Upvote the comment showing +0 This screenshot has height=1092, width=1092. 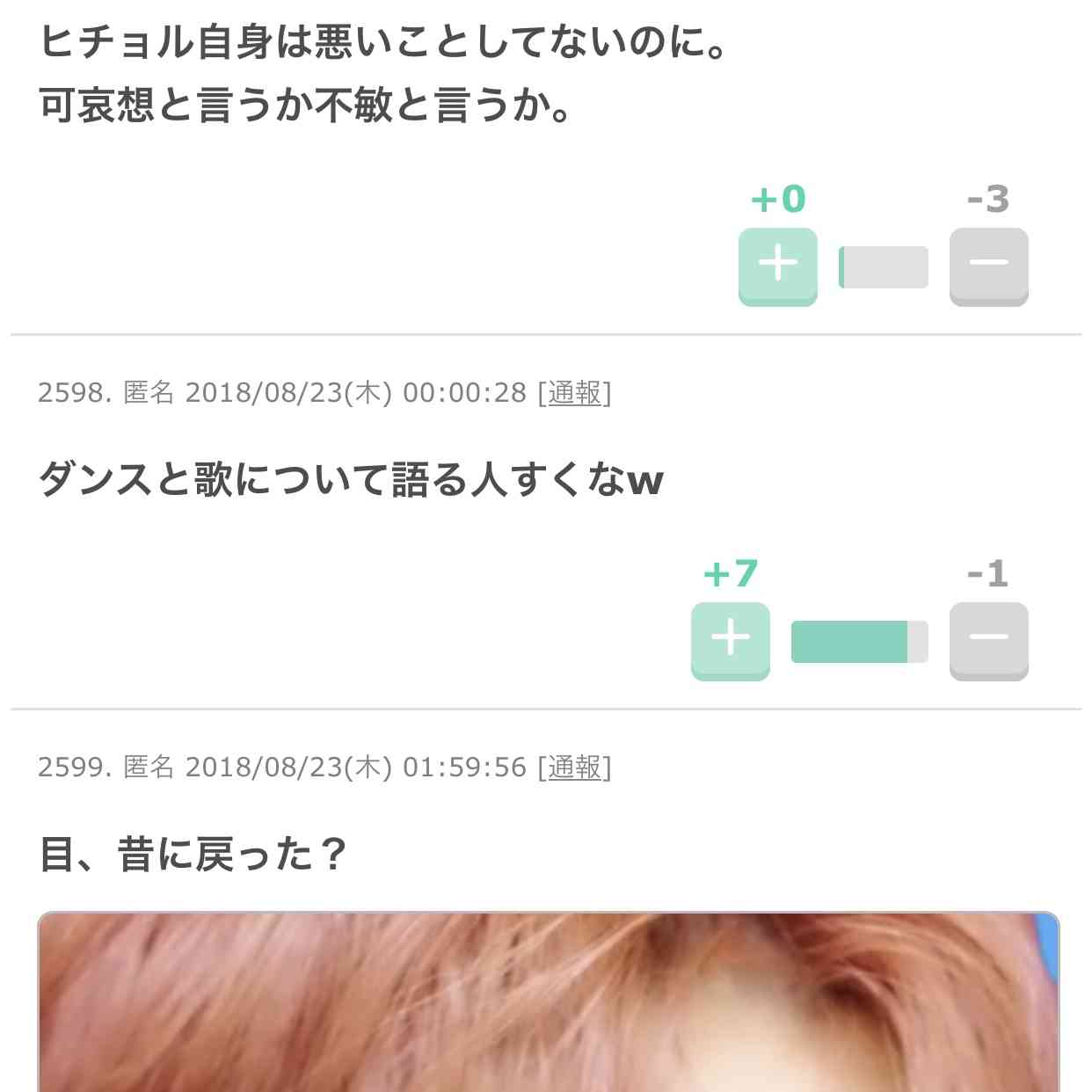tap(777, 266)
